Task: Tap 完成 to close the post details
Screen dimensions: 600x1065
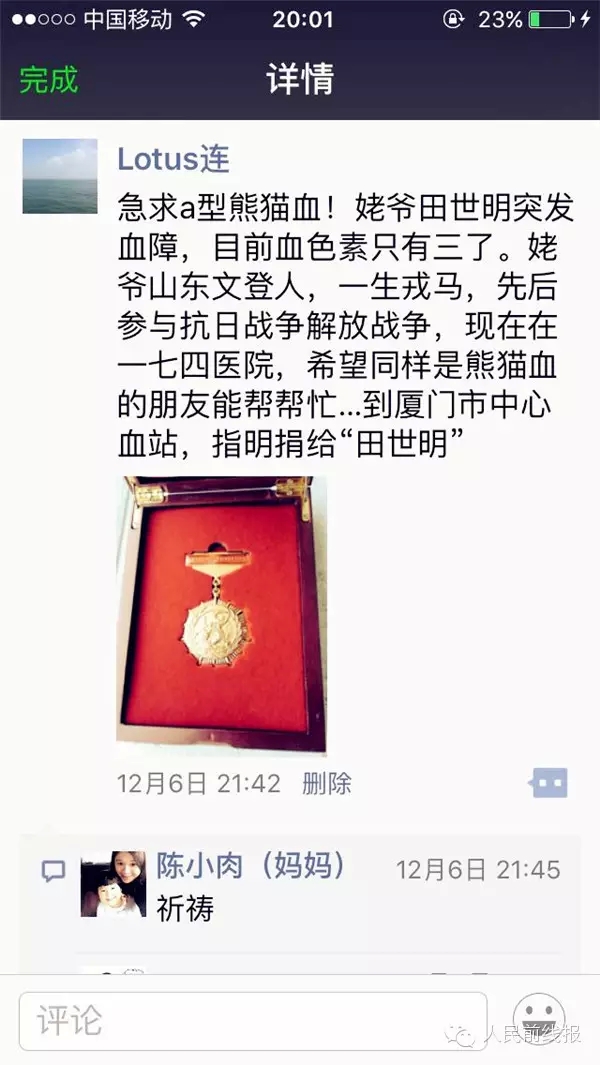Action: point(49,80)
